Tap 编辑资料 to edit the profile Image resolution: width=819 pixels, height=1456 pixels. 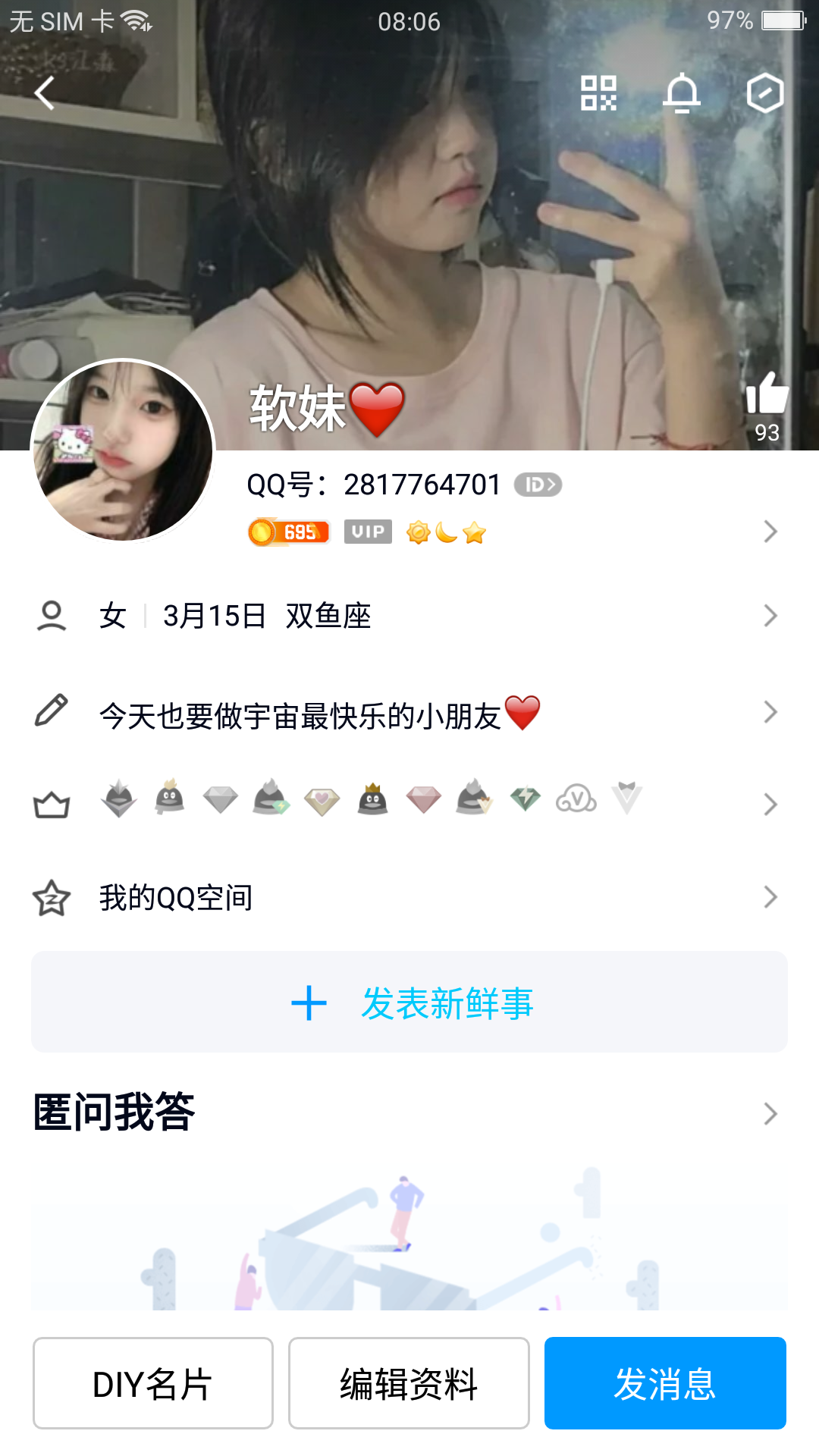tap(409, 1383)
